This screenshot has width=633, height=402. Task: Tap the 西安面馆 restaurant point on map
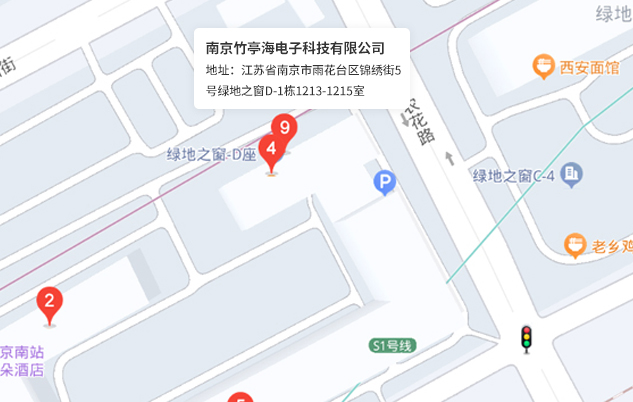[544, 67]
